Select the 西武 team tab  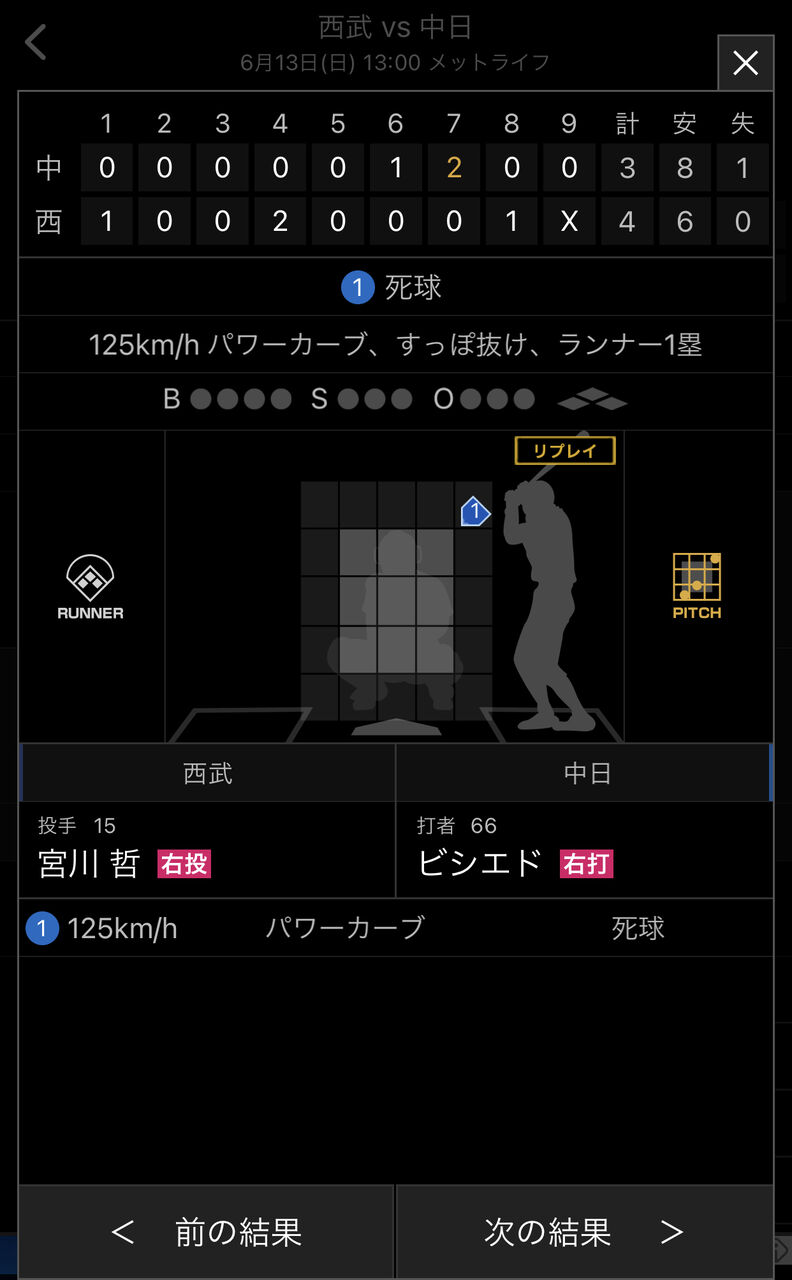pyautogui.click(x=207, y=773)
